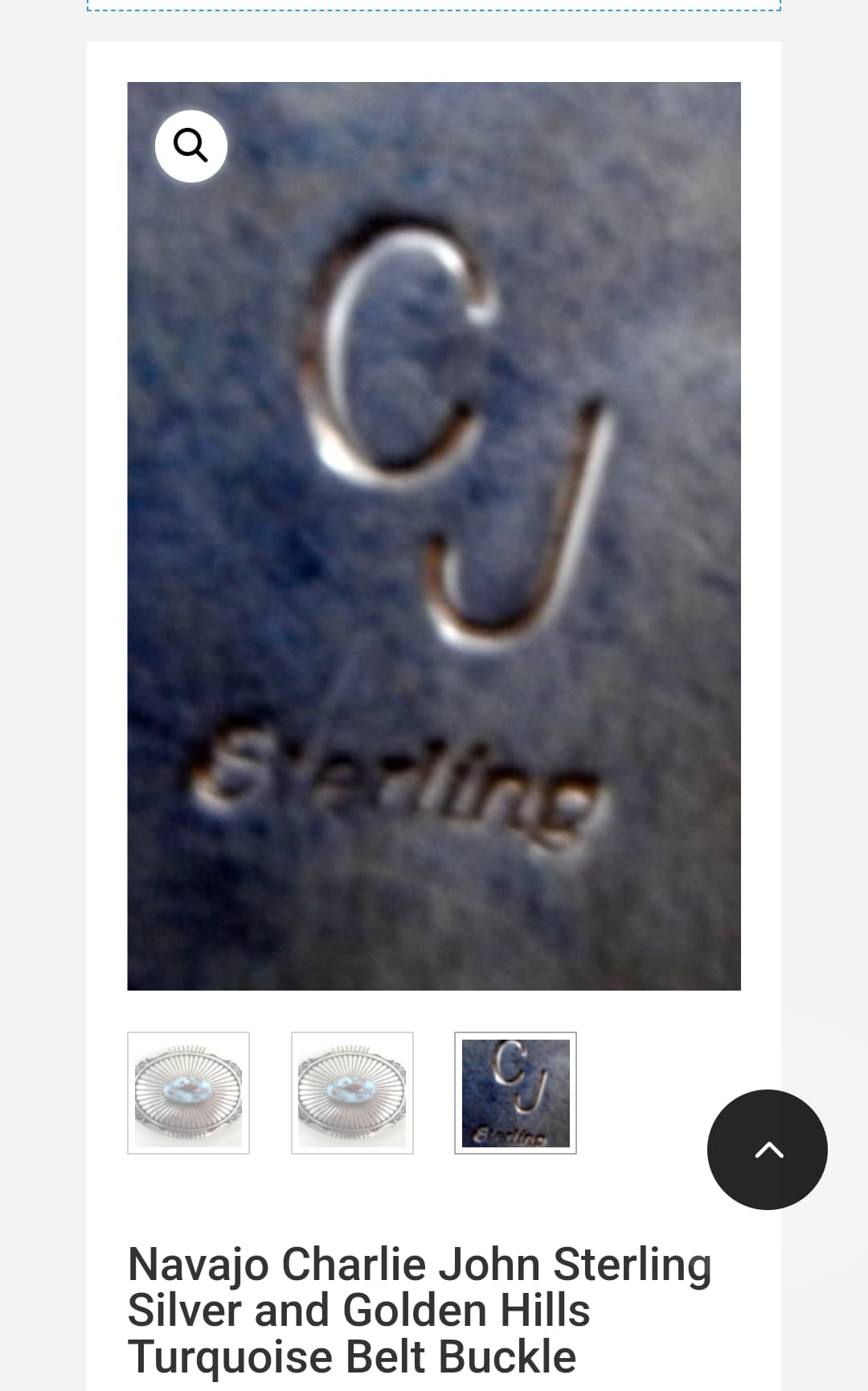Tap the magnifier zoom icon on product image
Screen dimensions: 868x1391
coord(191,146)
